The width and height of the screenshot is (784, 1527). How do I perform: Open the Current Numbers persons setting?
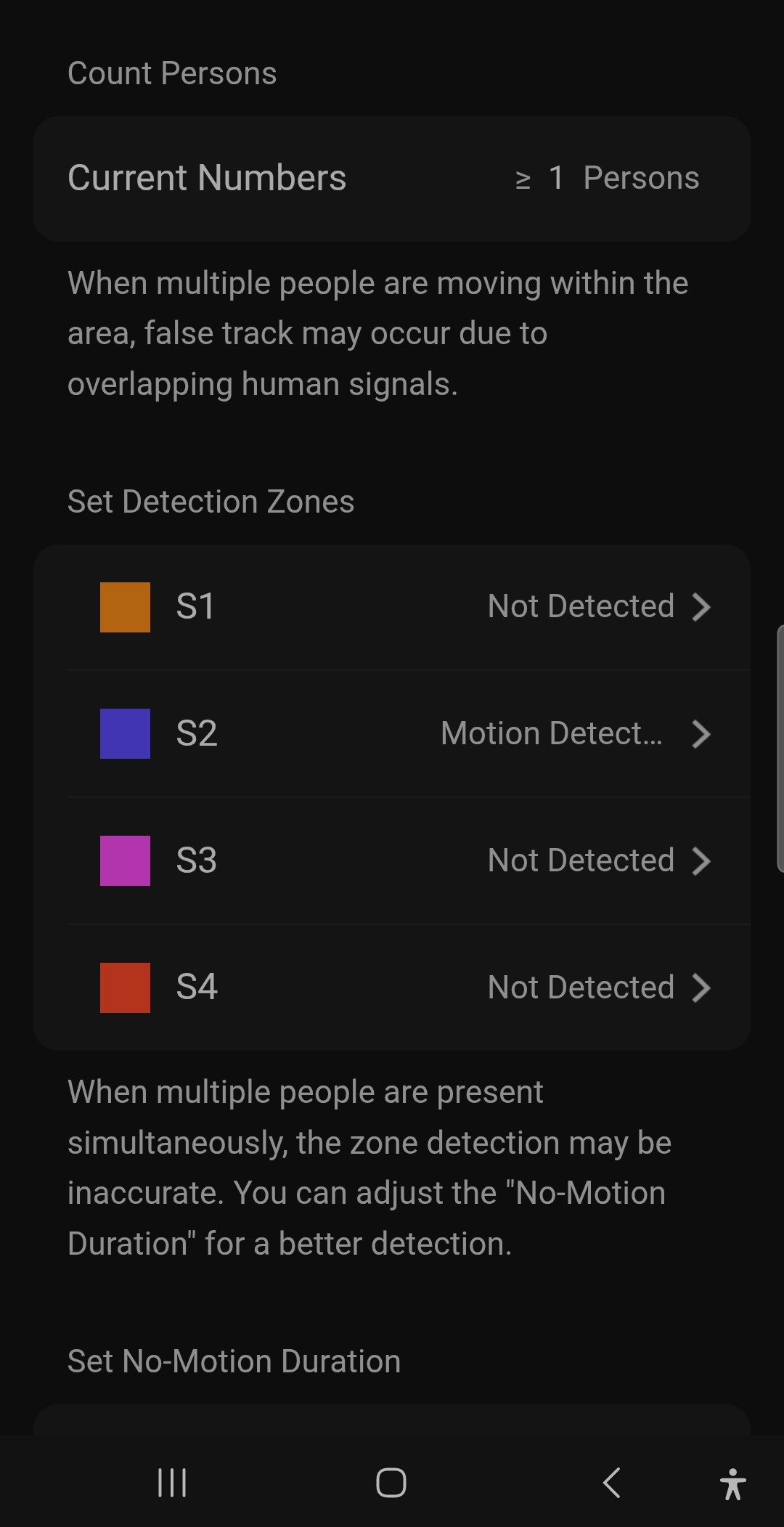coord(392,179)
